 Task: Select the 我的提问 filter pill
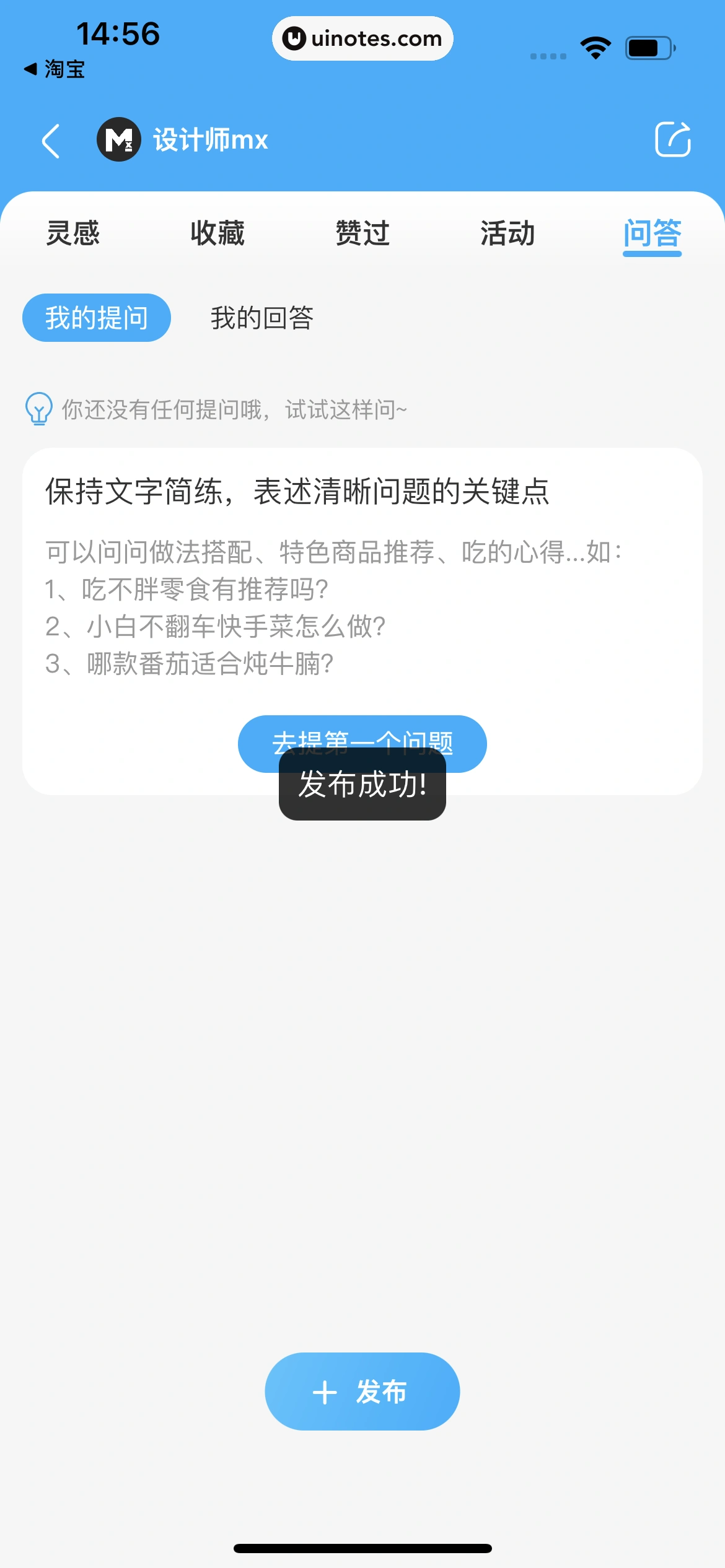(x=96, y=317)
